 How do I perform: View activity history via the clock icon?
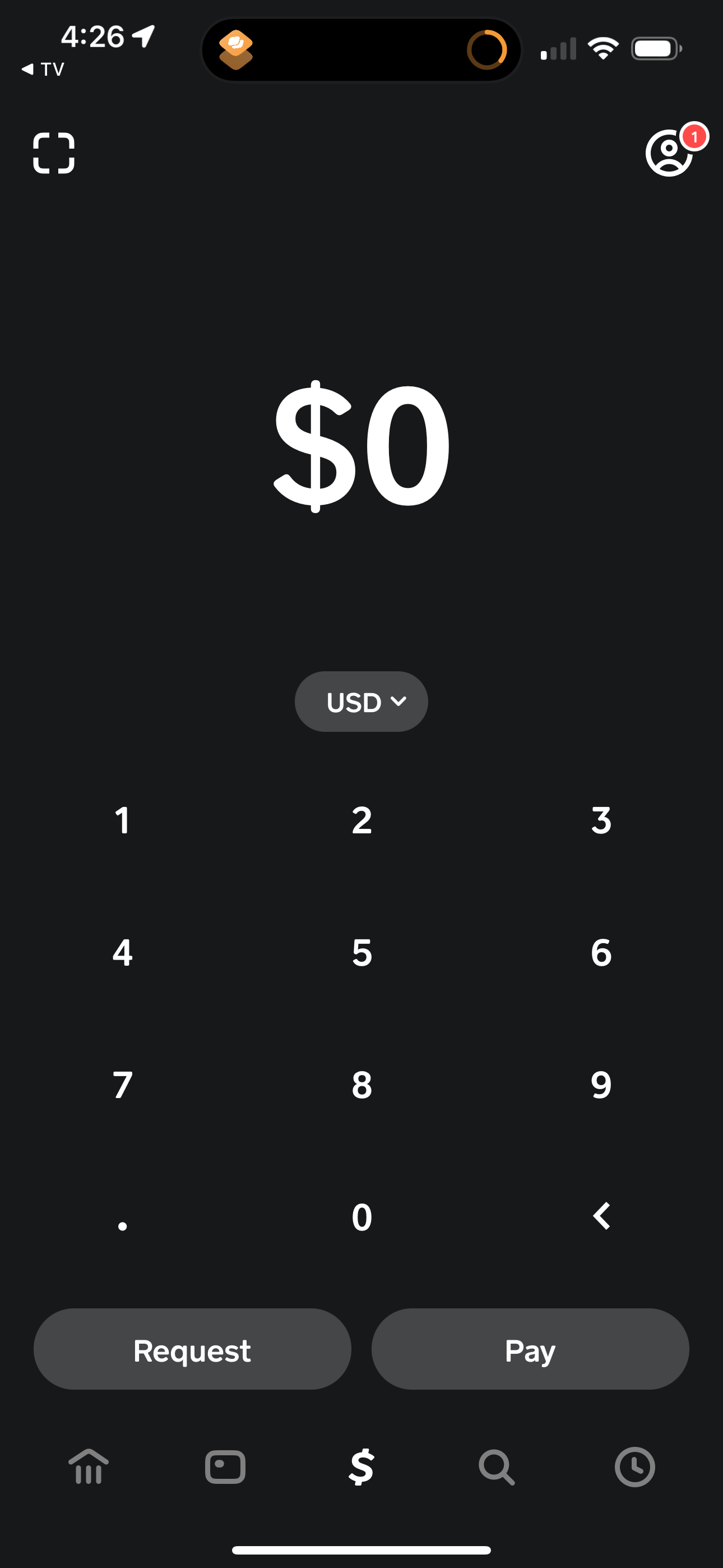tap(635, 1468)
